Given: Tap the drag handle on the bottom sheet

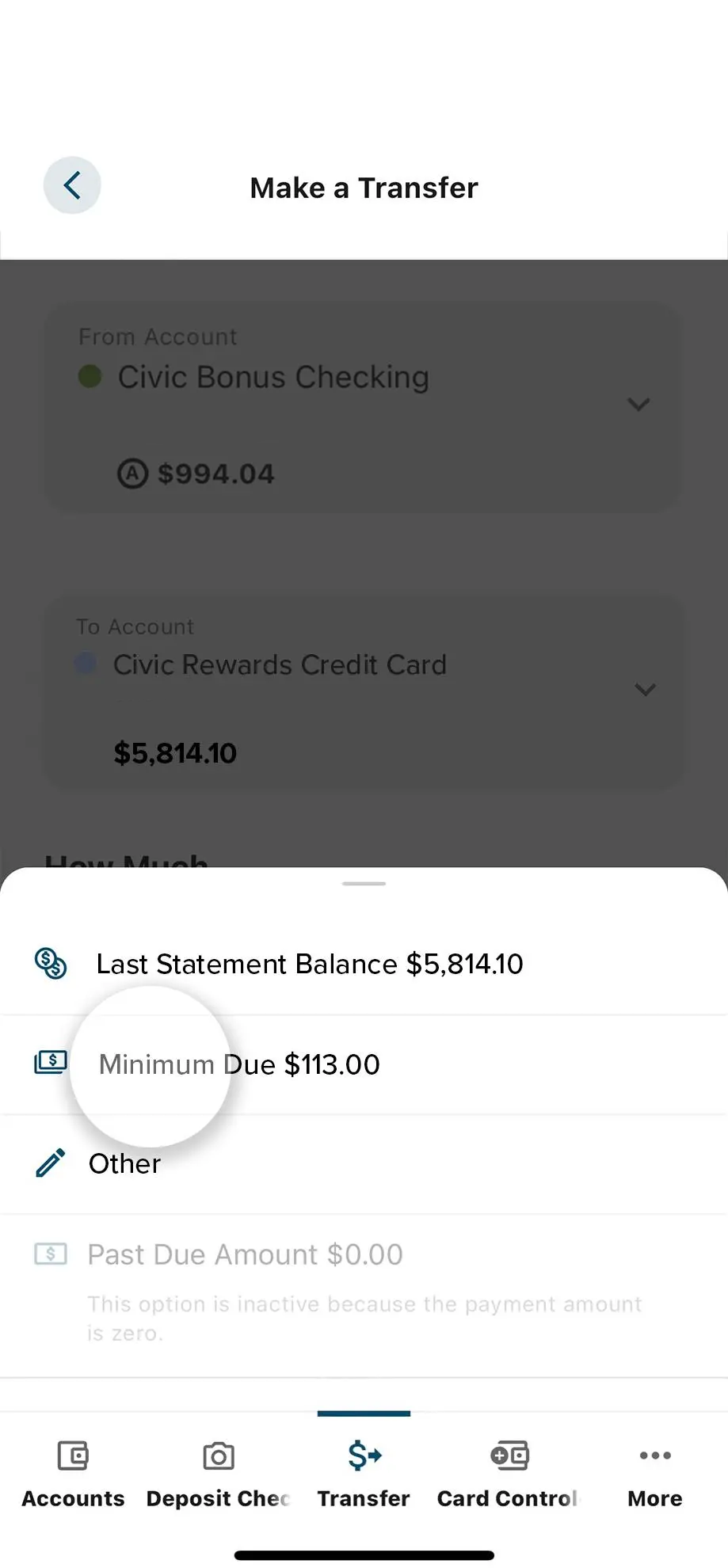Looking at the screenshot, I should click(364, 884).
